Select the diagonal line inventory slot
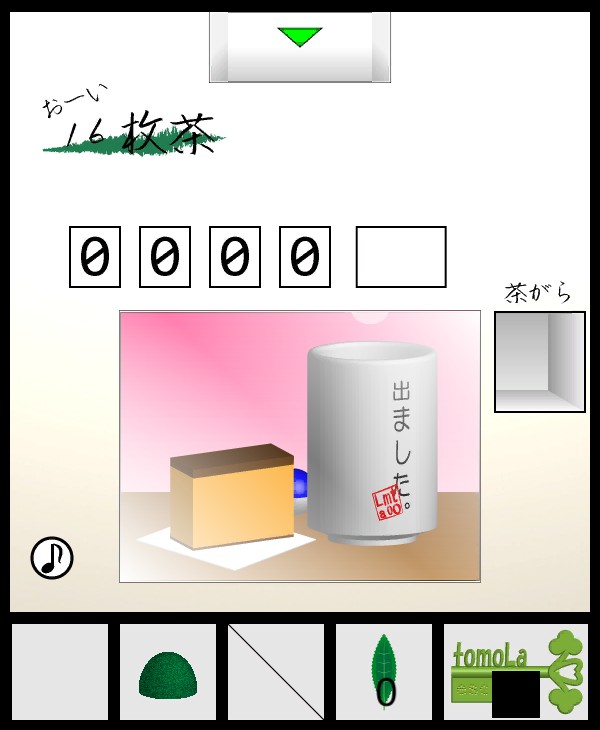 pyautogui.click(x=276, y=672)
